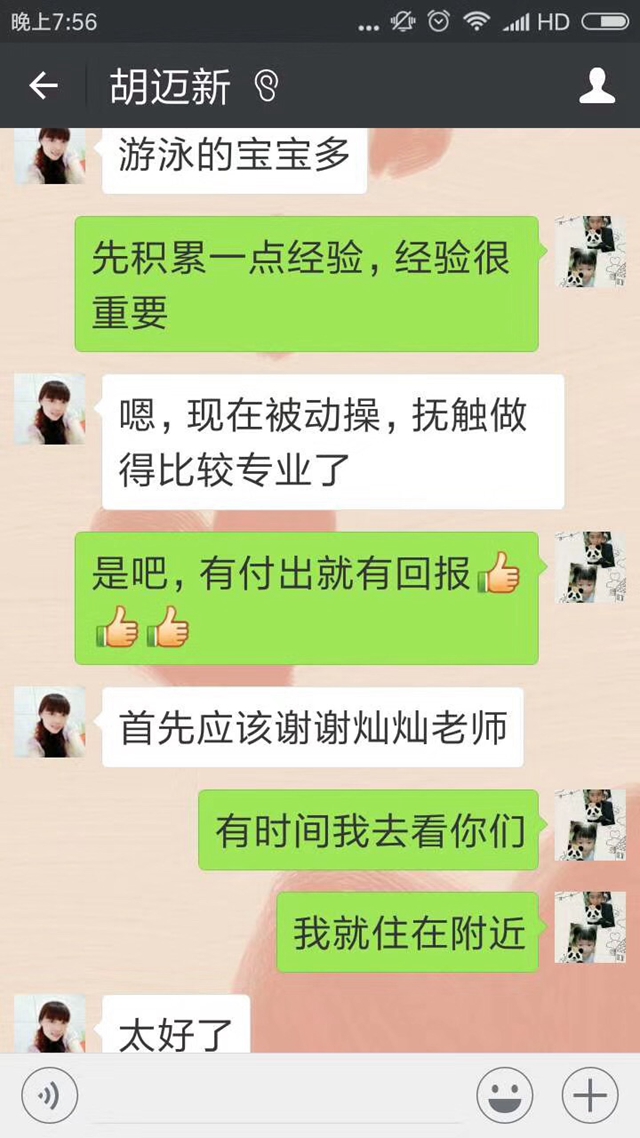
Task: Tap the message text input field
Action: click(275, 1096)
